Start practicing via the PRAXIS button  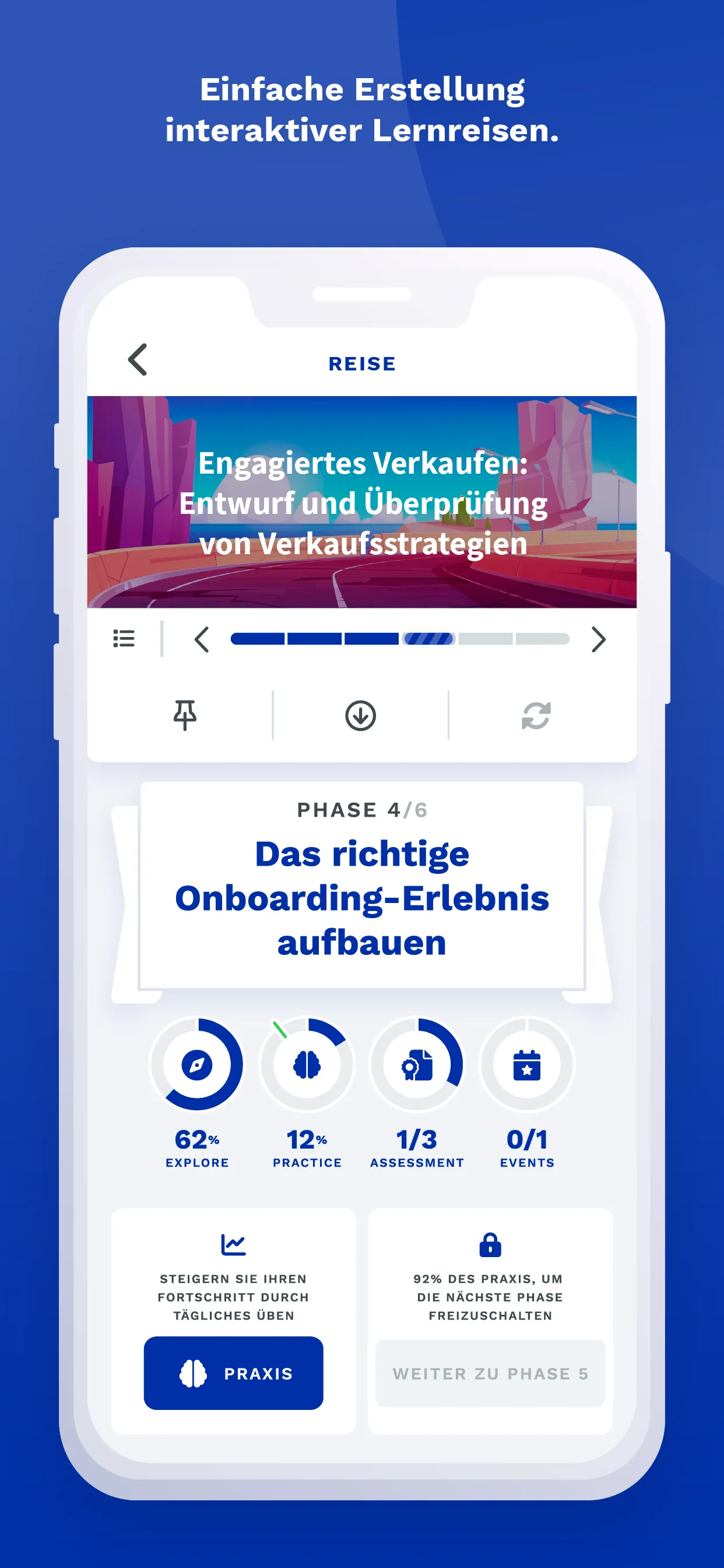pyautogui.click(x=233, y=1374)
